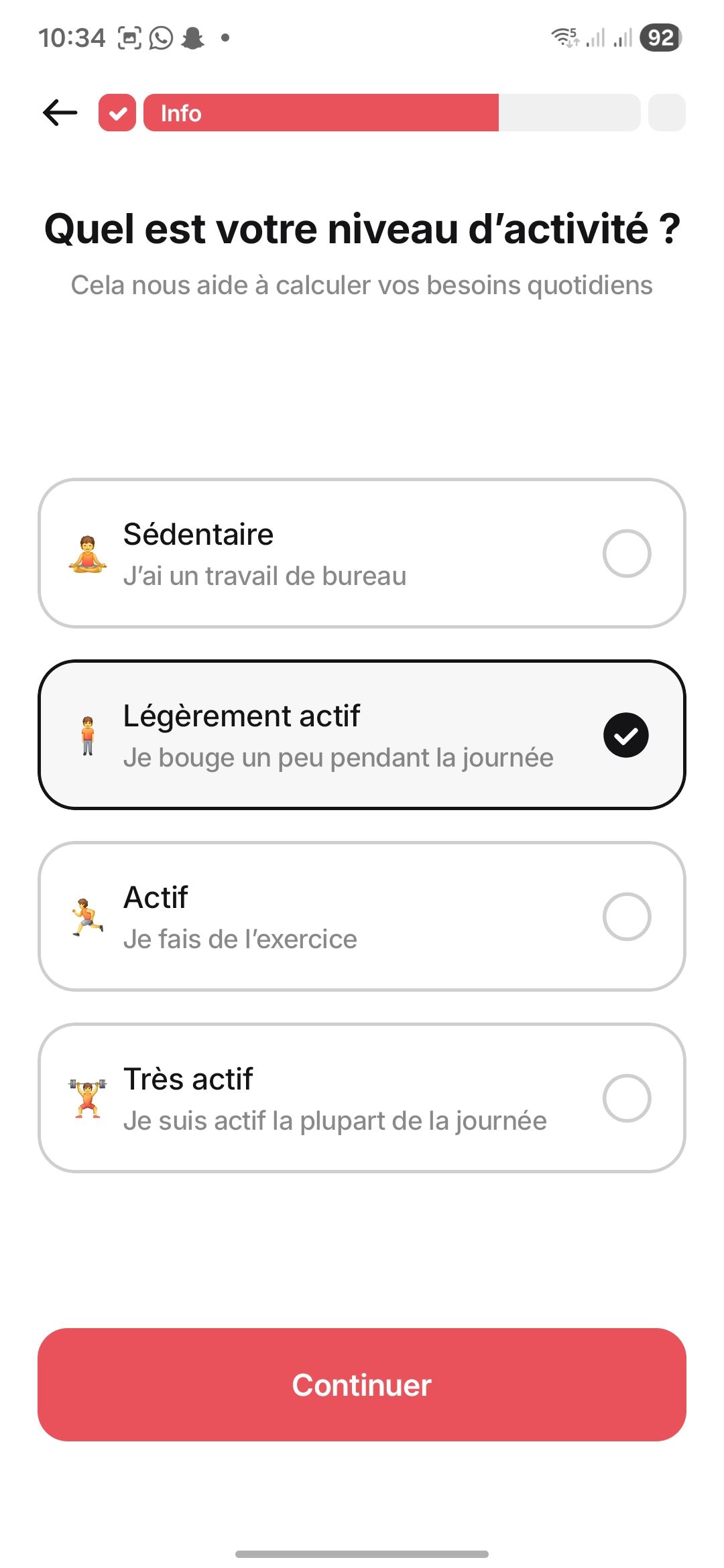The image size is (724, 1568).
Task: Tap the standing person emoji beside Légèrement actif
Action: (x=88, y=735)
